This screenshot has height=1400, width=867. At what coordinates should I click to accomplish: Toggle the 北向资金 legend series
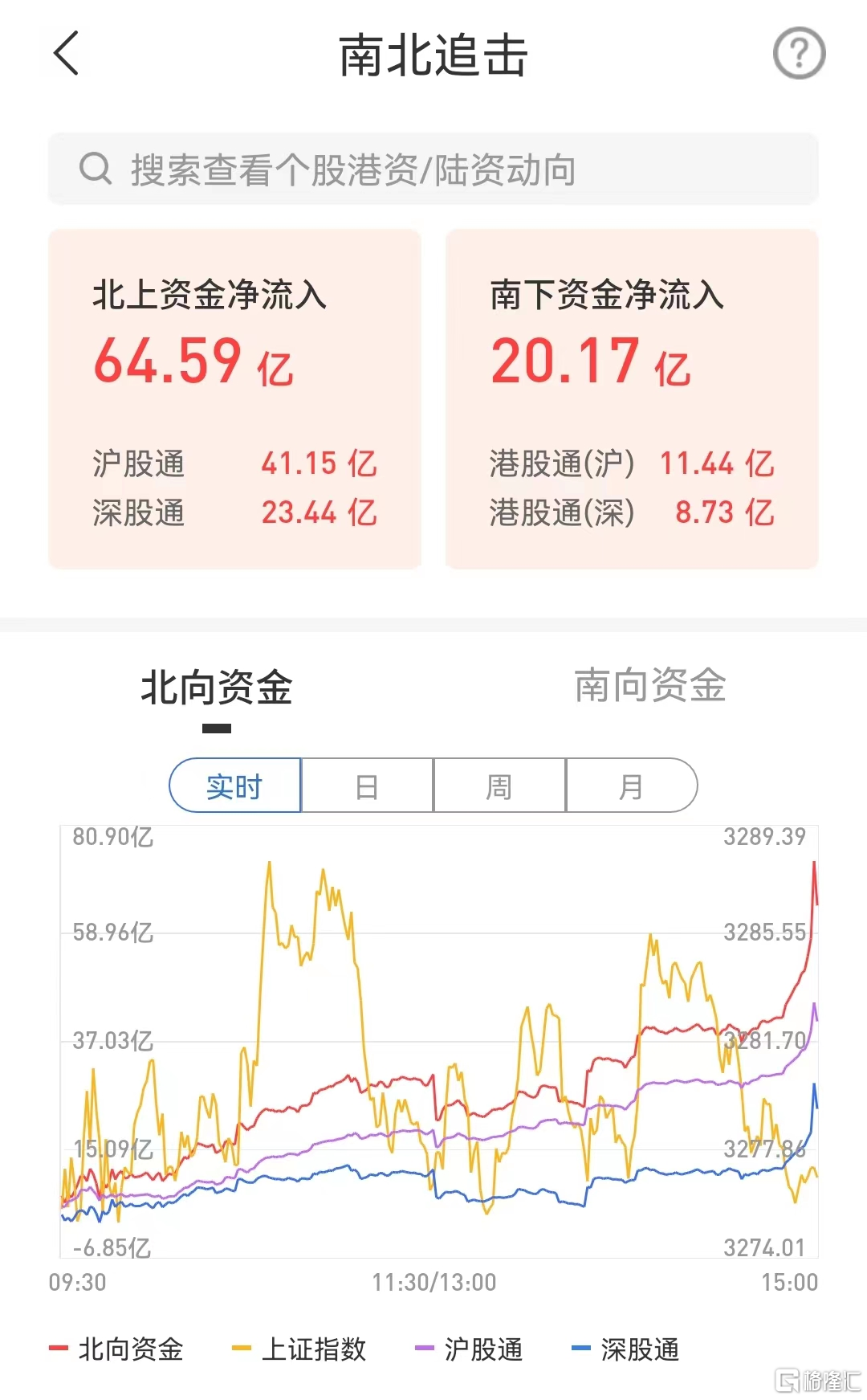point(116,1349)
